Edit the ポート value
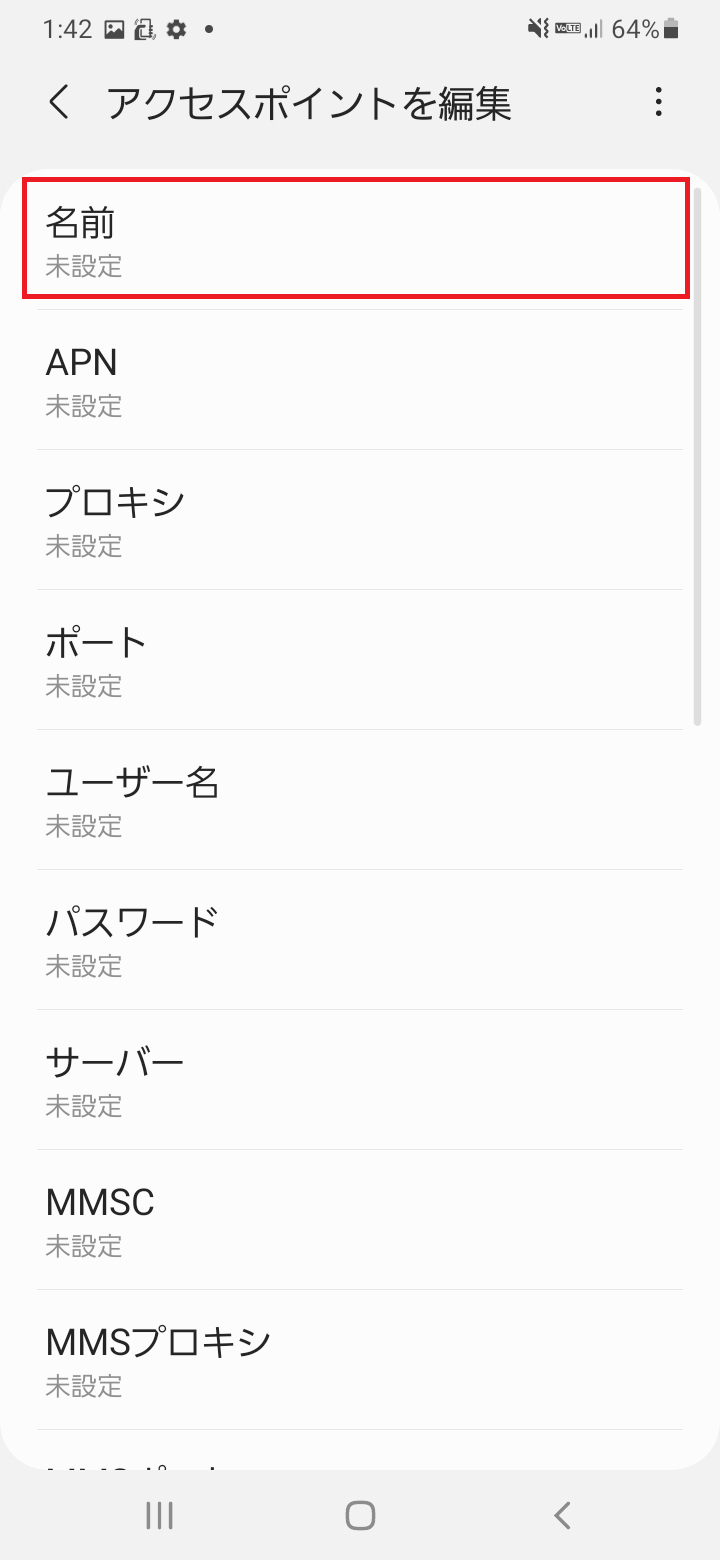This screenshot has height=1560, width=720. [x=360, y=660]
